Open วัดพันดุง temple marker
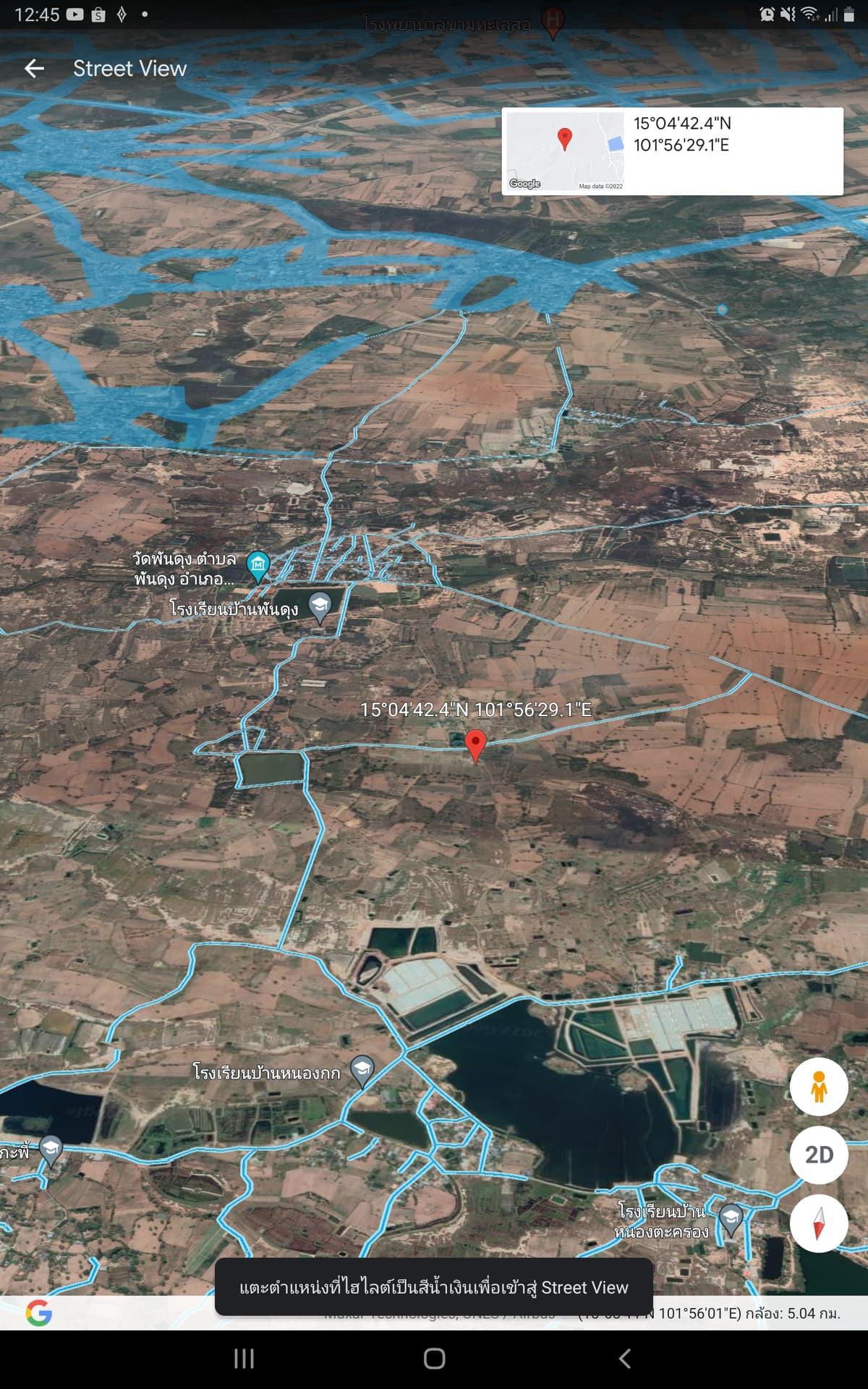 pos(258,567)
